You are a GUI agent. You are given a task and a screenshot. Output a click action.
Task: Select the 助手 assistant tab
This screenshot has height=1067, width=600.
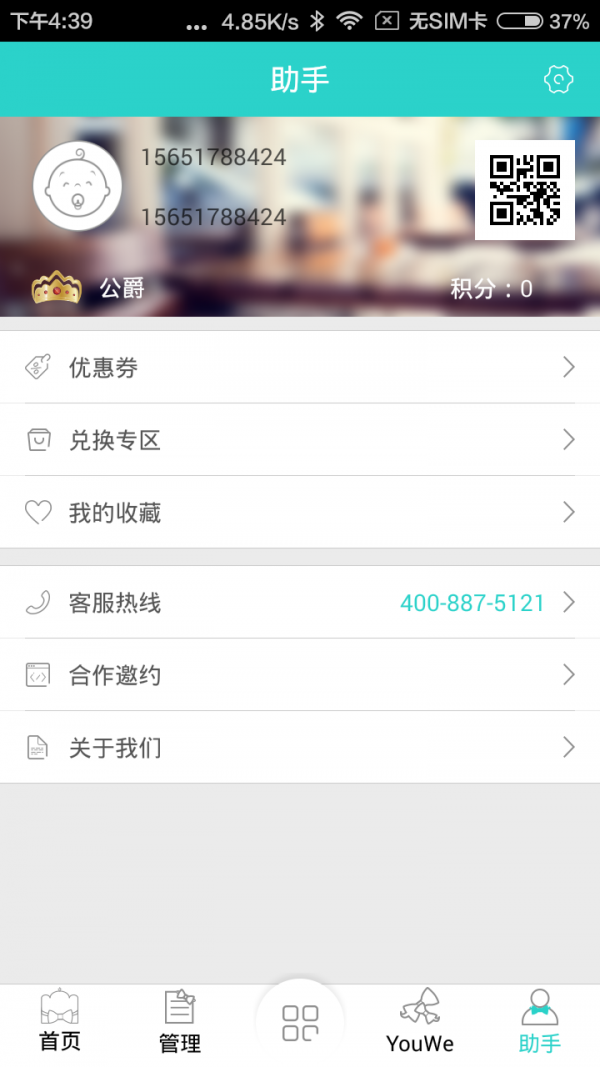540,1022
